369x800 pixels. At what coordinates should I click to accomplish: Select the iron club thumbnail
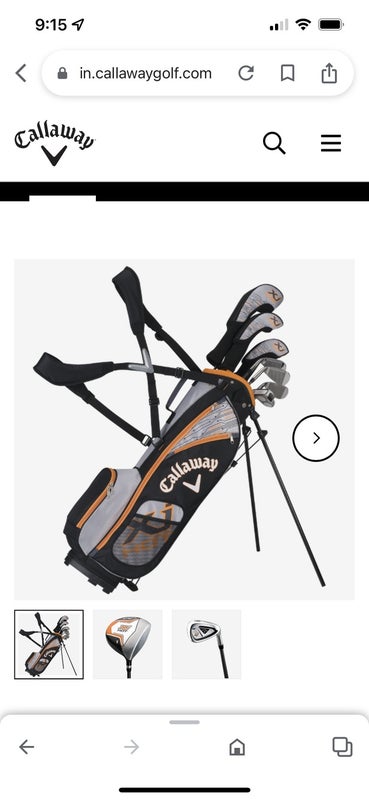click(206, 644)
